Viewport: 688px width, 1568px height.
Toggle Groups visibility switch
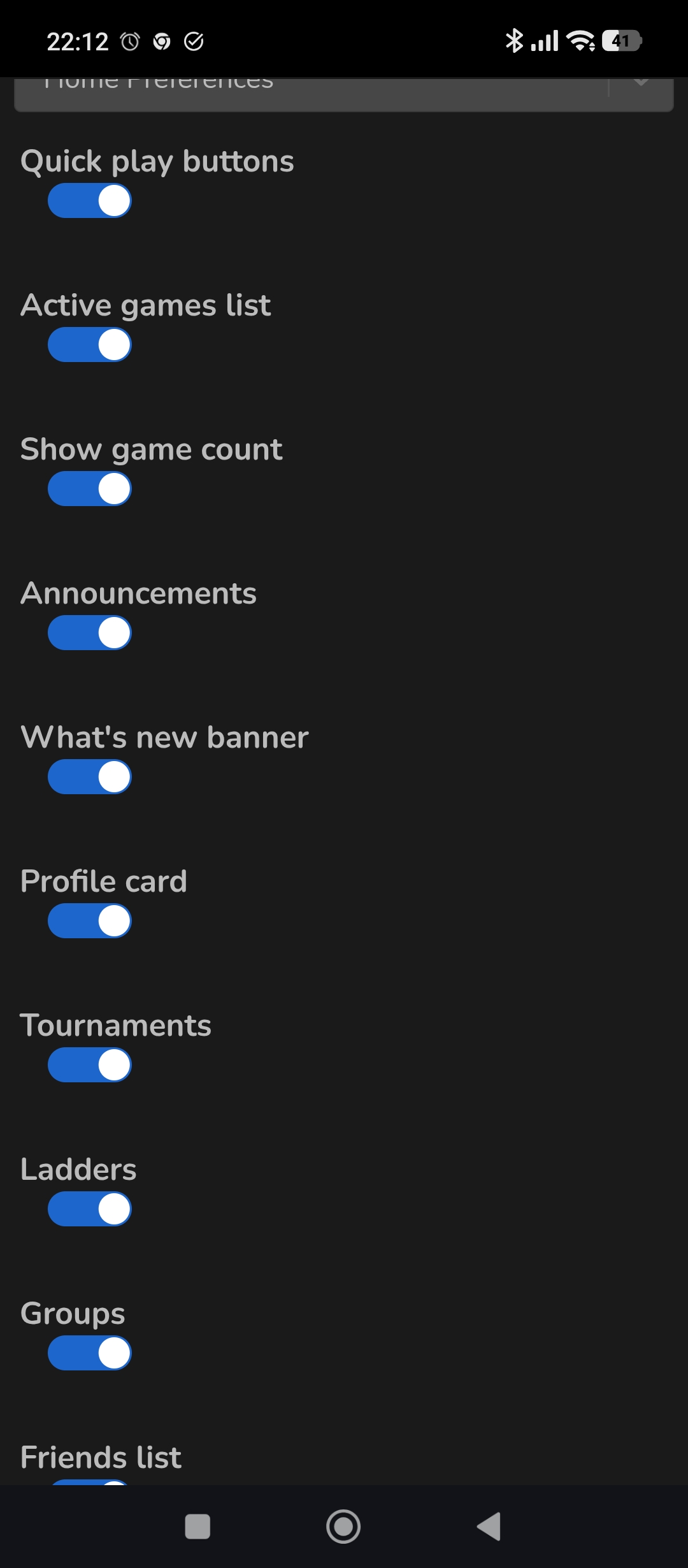click(90, 1353)
